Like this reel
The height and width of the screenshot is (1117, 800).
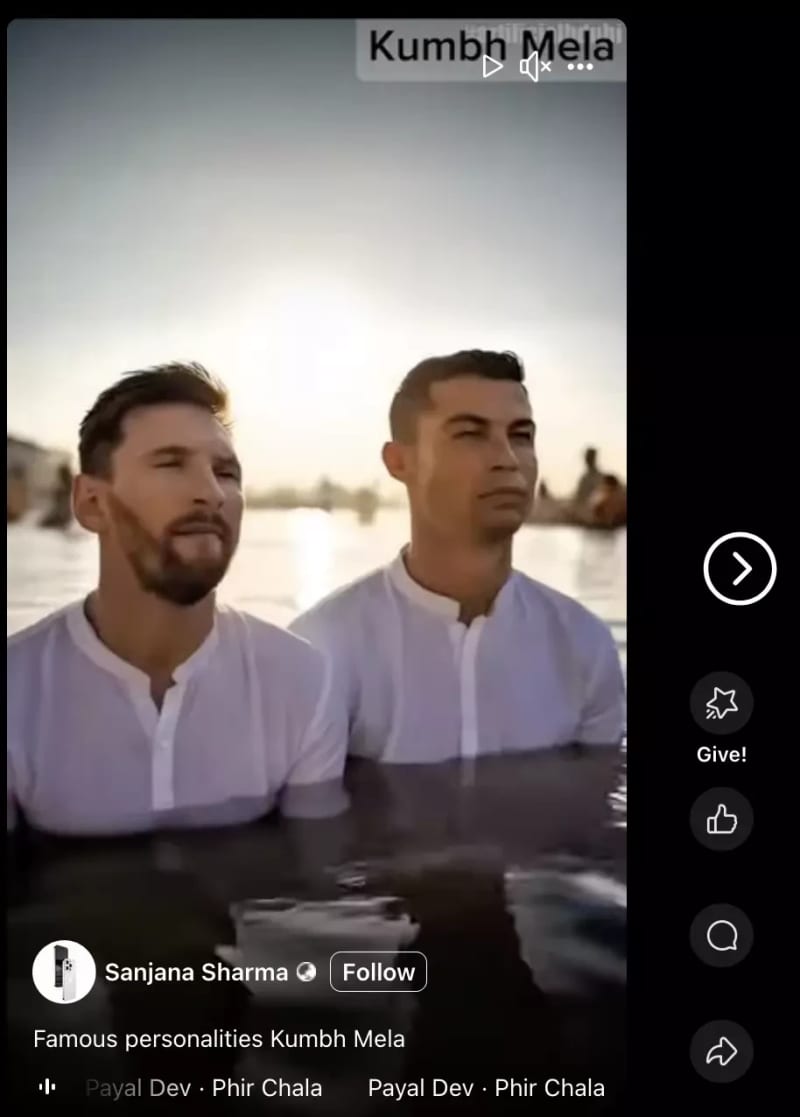click(x=721, y=820)
